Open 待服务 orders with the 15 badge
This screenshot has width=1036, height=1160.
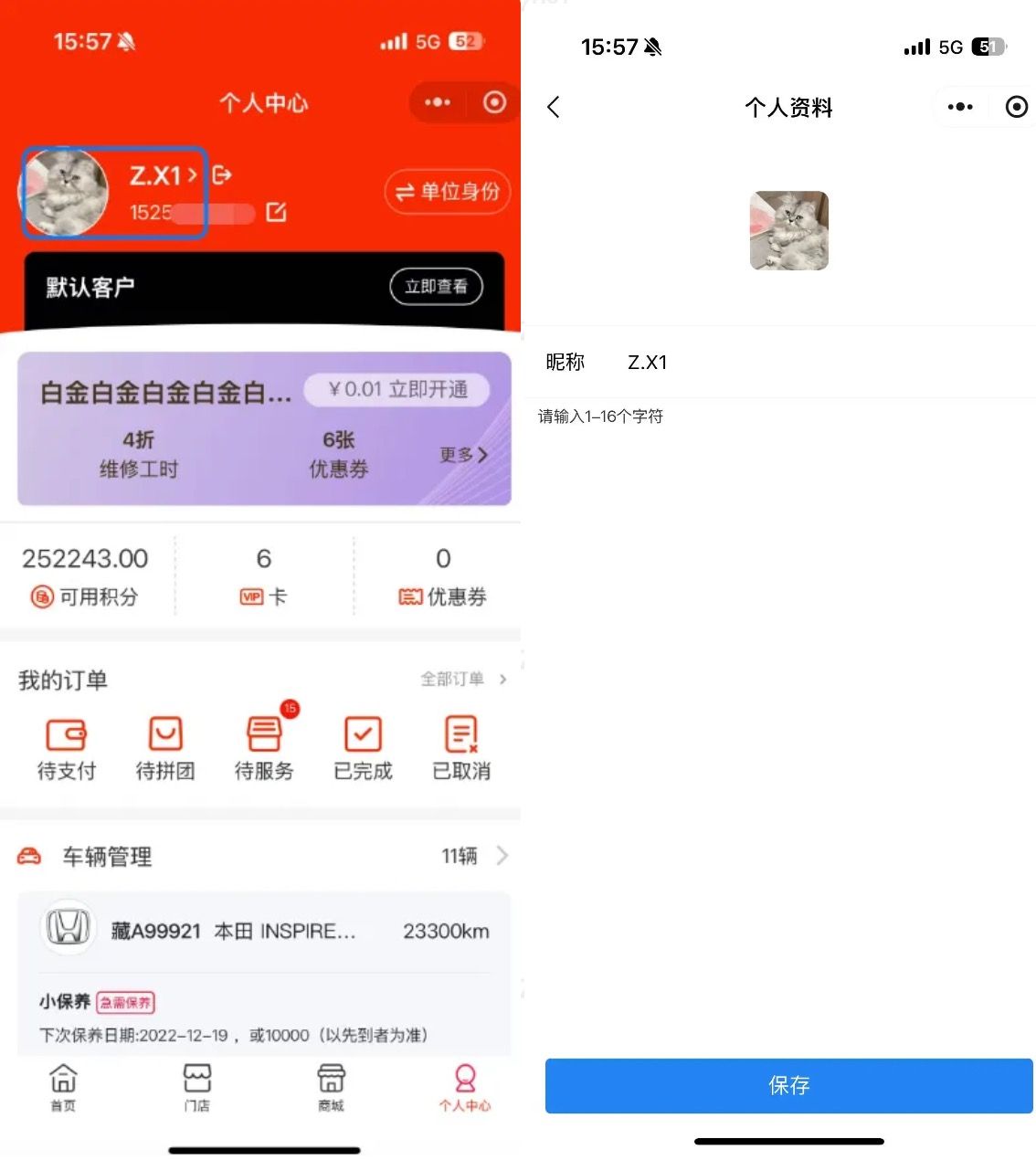[264, 747]
